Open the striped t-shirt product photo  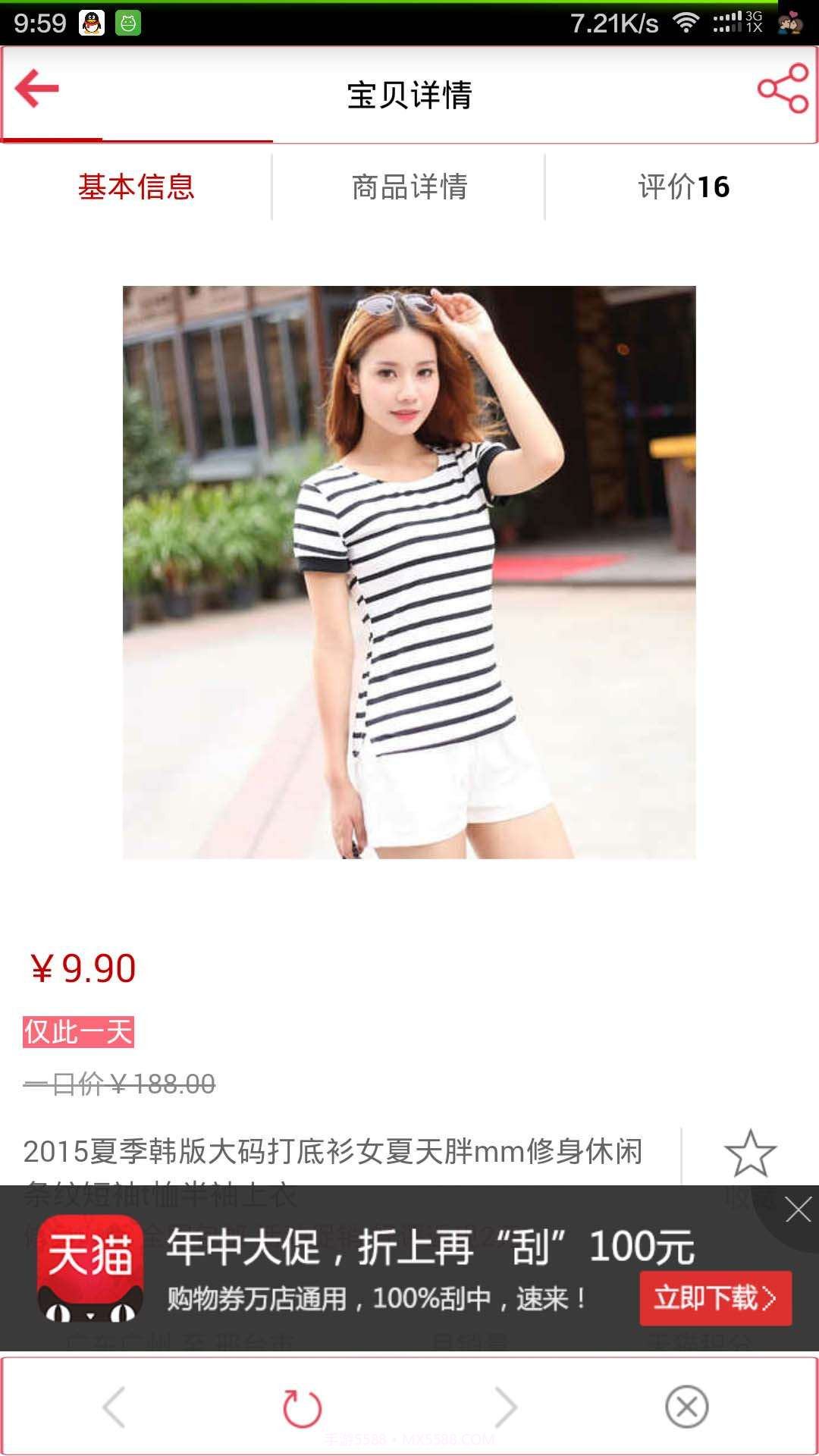[x=409, y=573]
